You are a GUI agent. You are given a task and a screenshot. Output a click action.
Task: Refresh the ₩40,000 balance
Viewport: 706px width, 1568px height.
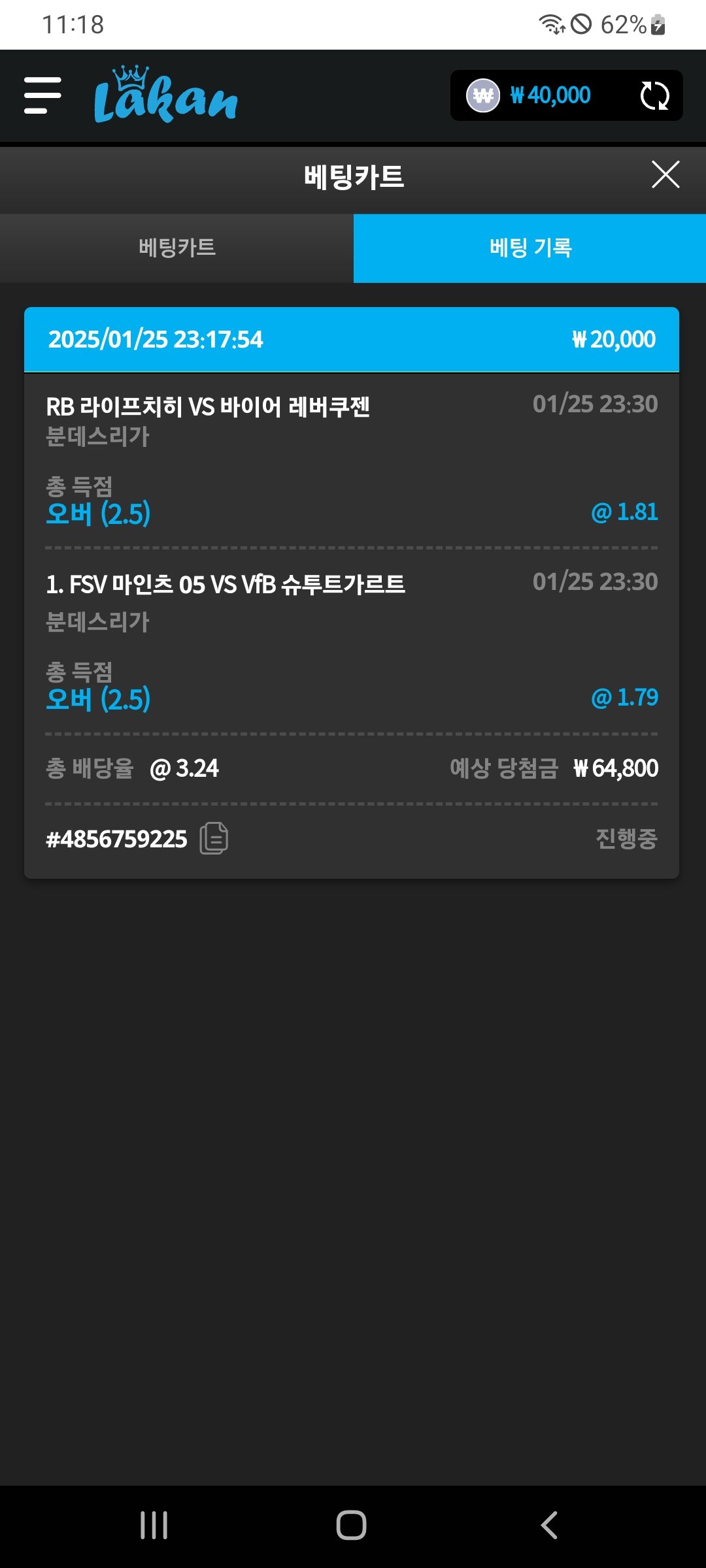[x=654, y=95]
